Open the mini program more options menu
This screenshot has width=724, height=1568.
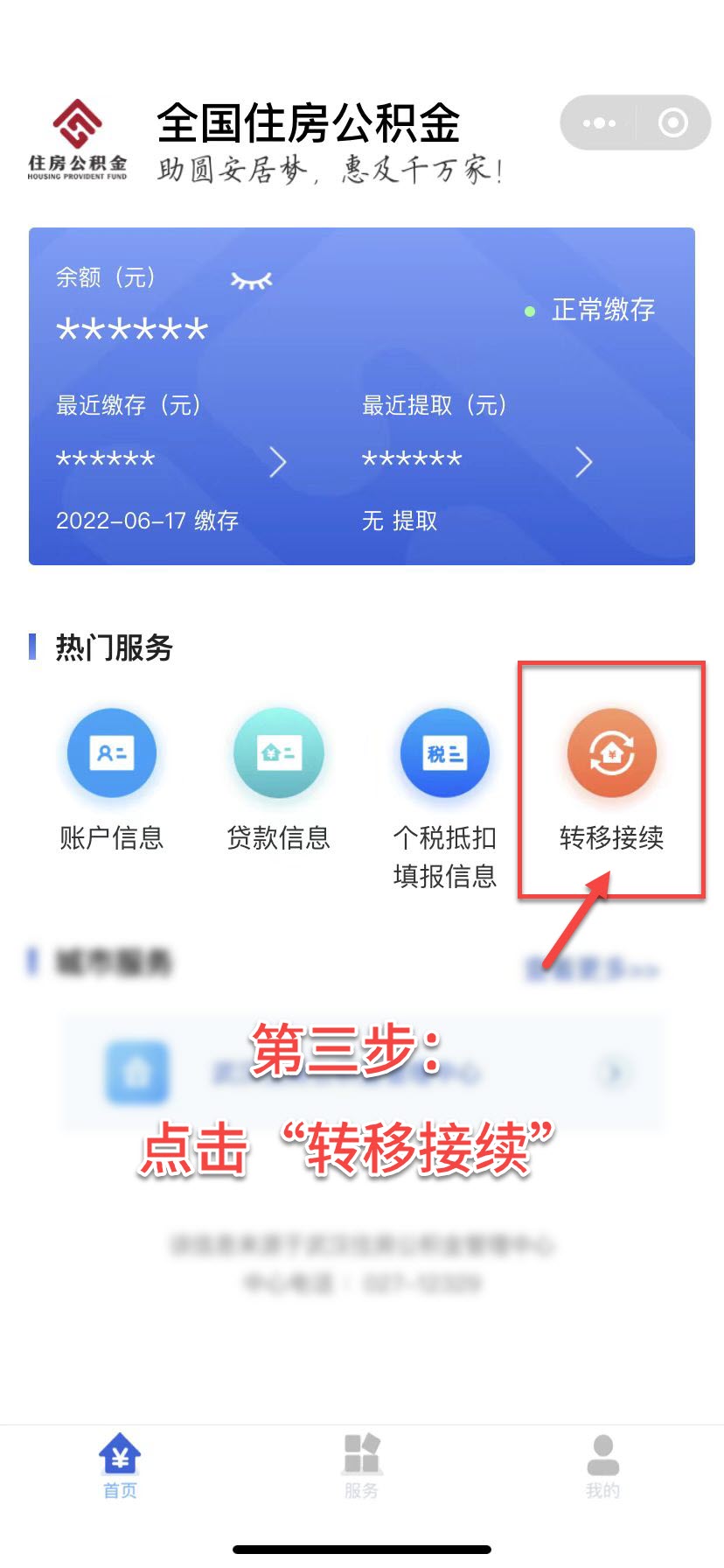[599, 123]
